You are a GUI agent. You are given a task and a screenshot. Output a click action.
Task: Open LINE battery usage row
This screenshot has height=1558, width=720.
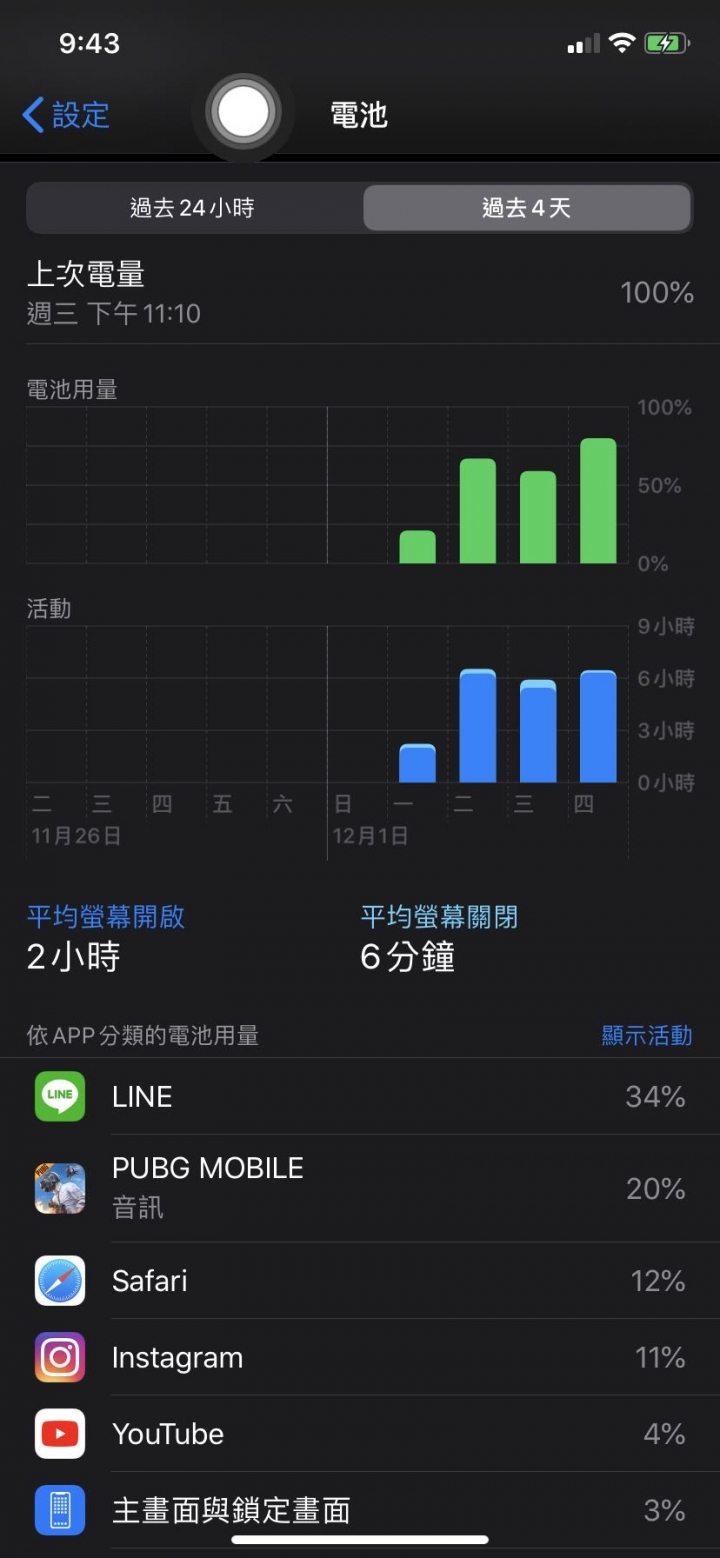(x=360, y=1097)
